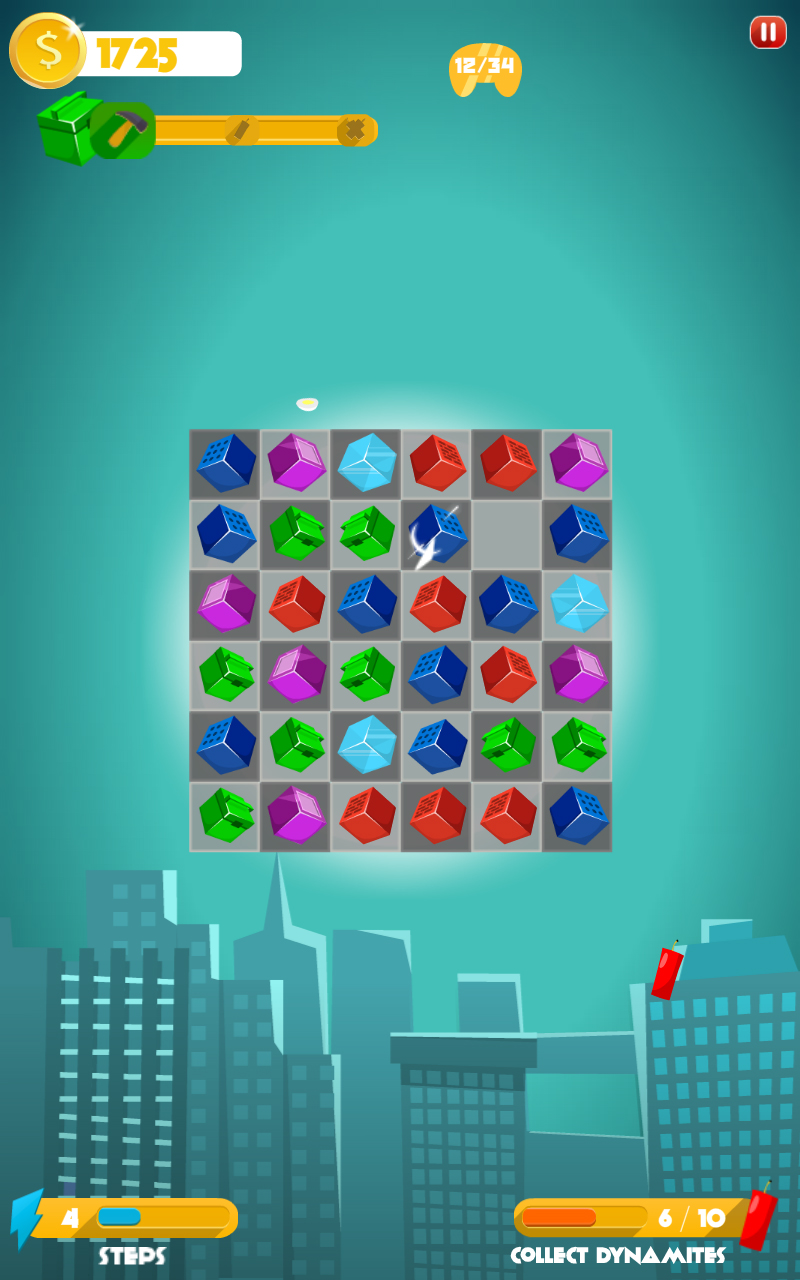800x1280 pixels.
Task: Tap the cyan cube in the top row
Action: tap(366, 463)
